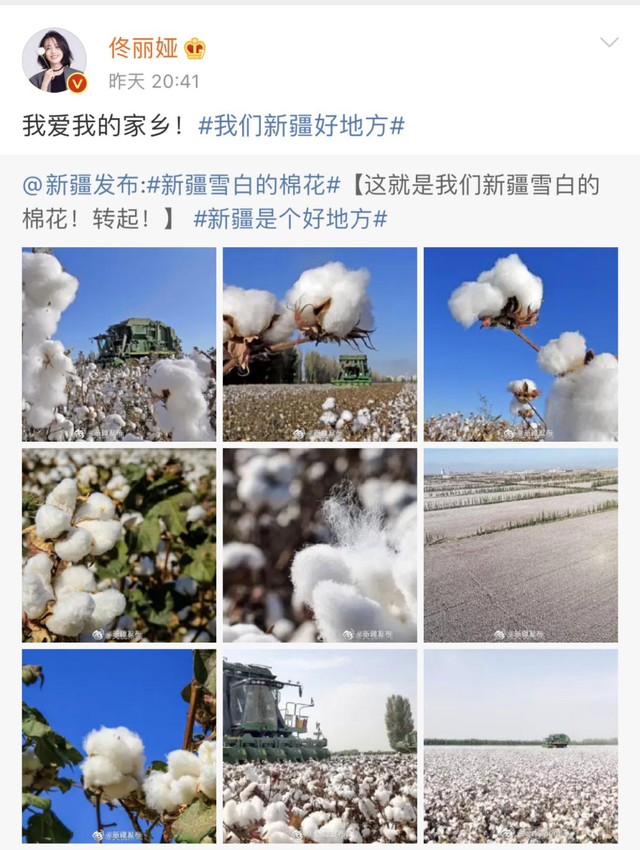Image resolution: width=640 pixels, height=850 pixels.
Task: Open hashtag #我们新疆好地方#
Action: click(301, 126)
